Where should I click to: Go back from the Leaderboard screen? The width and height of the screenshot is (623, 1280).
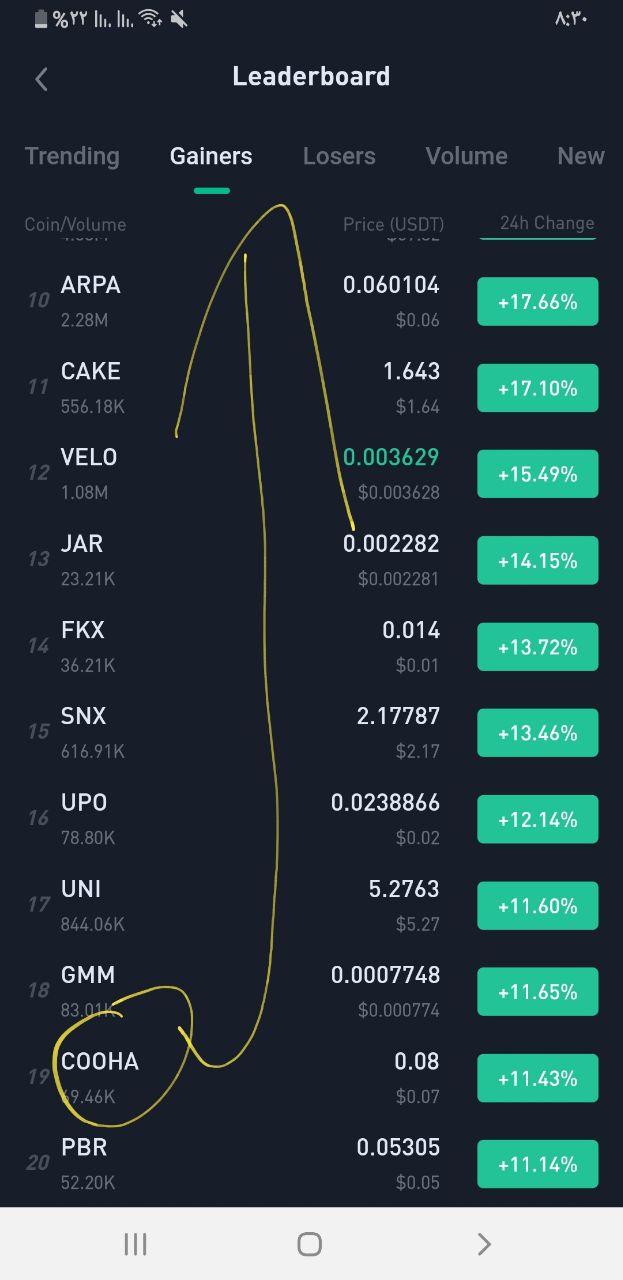(41, 79)
